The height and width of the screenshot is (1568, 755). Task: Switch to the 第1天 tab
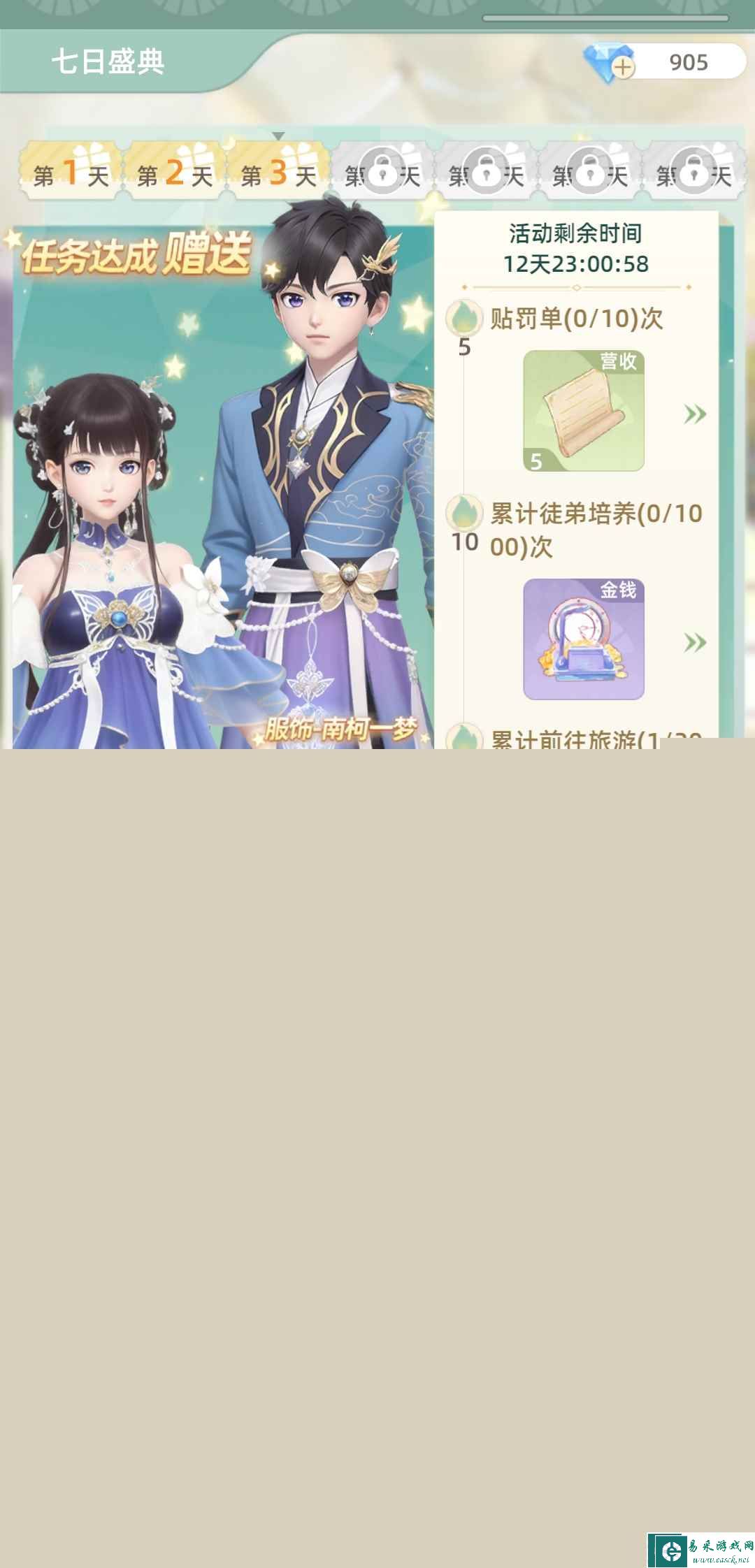click(x=71, y=170)
